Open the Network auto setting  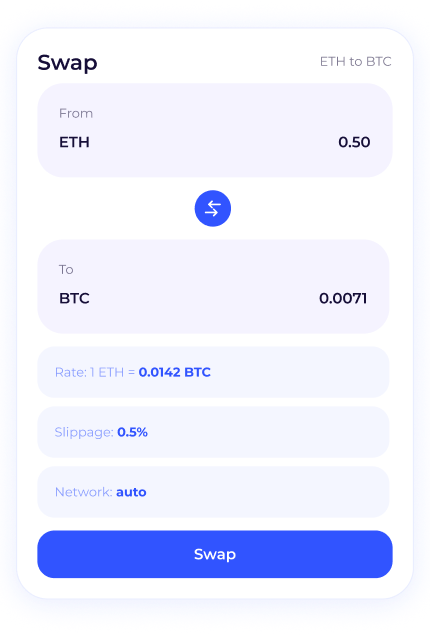click(213, 492)
